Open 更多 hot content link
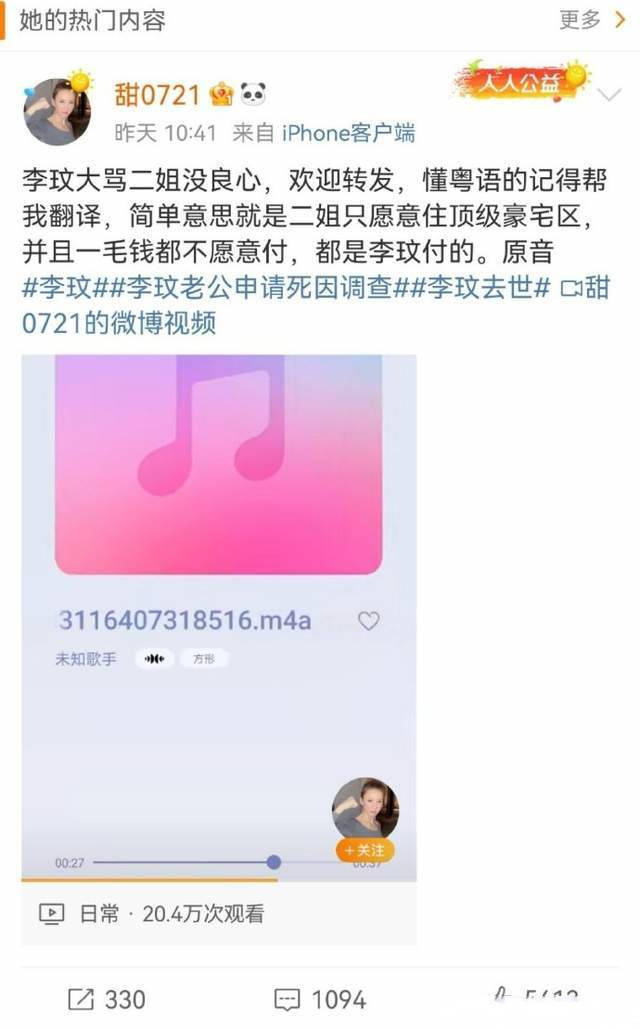This screenshot has height=1029, width=640. click(x=591, y=20)
